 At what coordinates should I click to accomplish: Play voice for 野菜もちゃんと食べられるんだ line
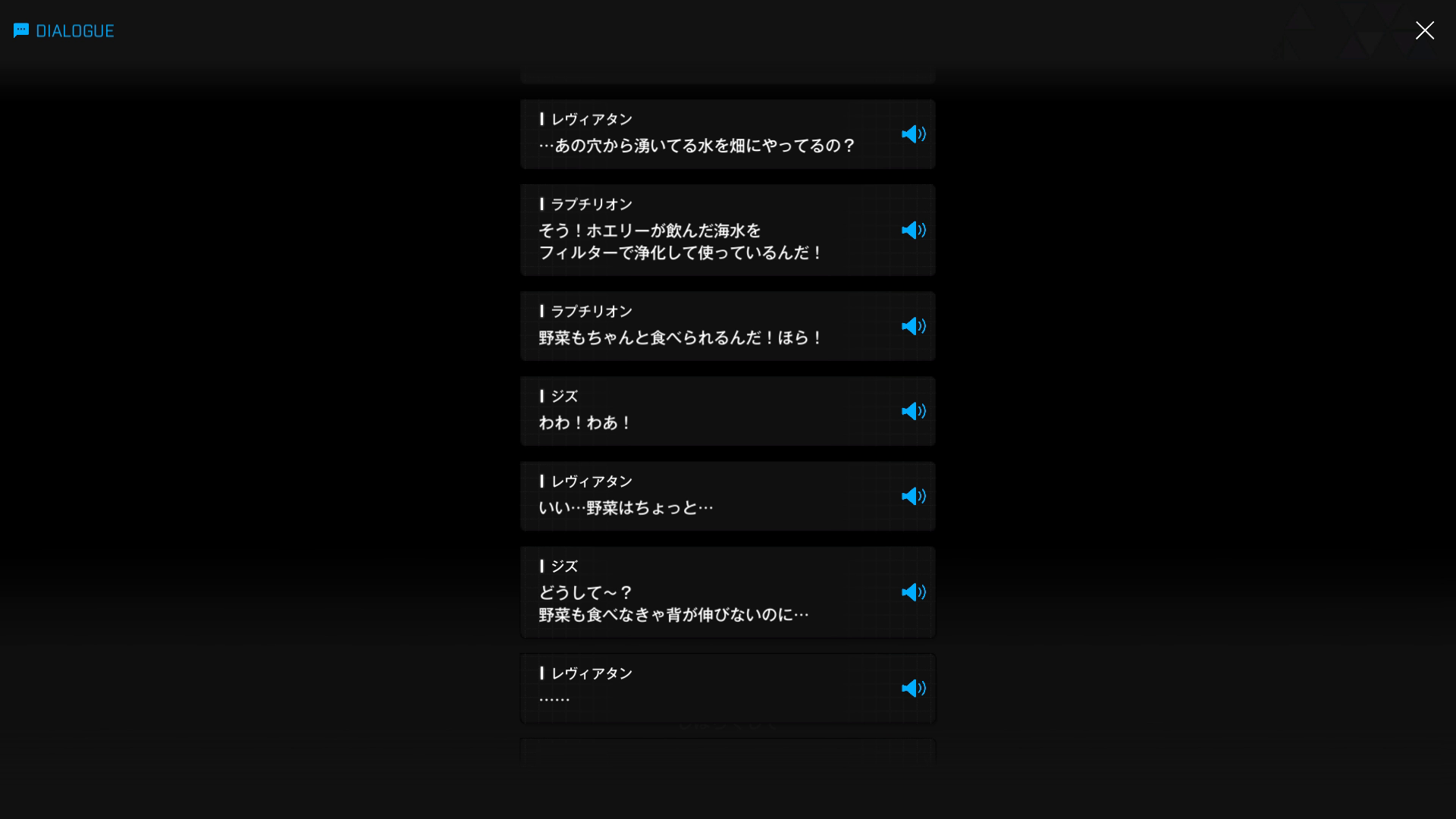(913, 326)
